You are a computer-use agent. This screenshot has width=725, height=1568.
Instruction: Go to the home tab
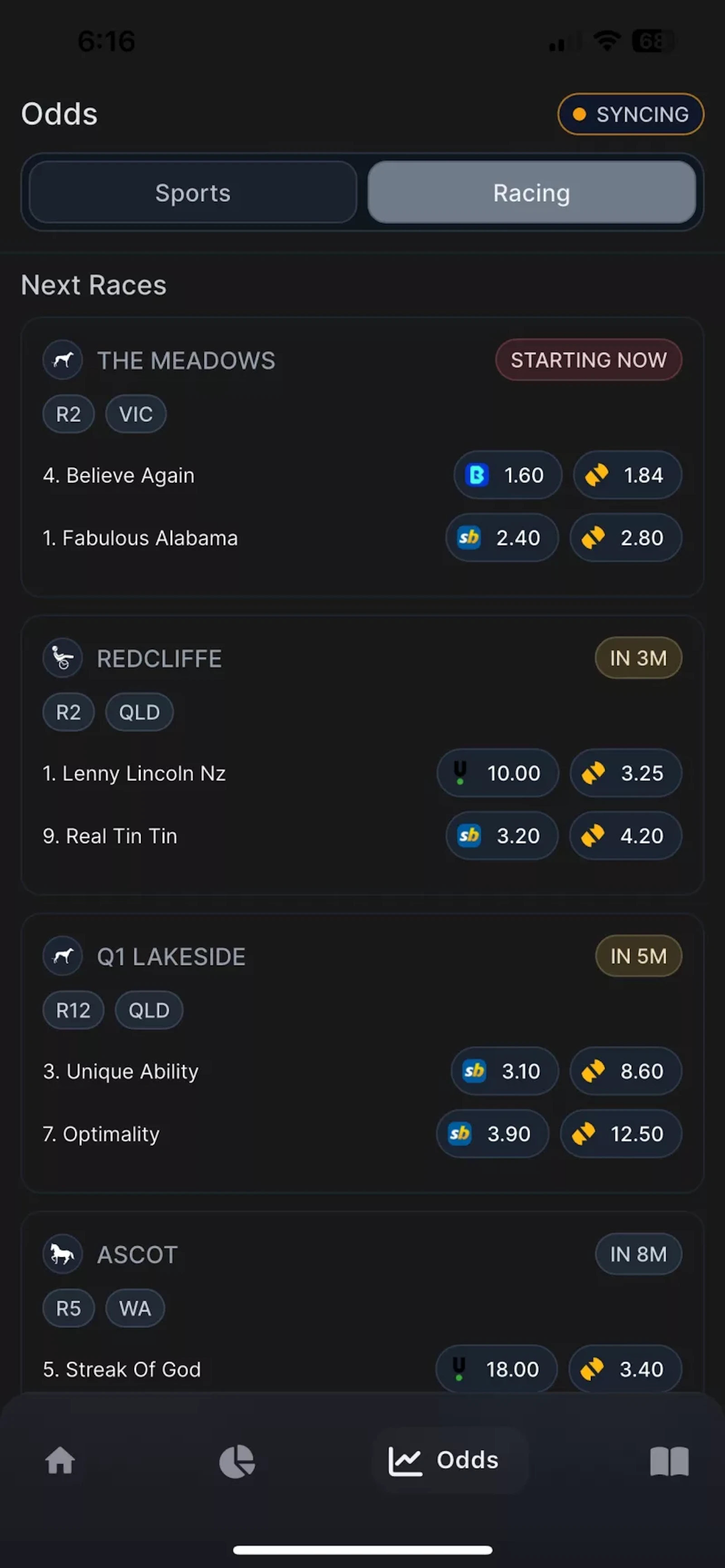coord(60,1460)
